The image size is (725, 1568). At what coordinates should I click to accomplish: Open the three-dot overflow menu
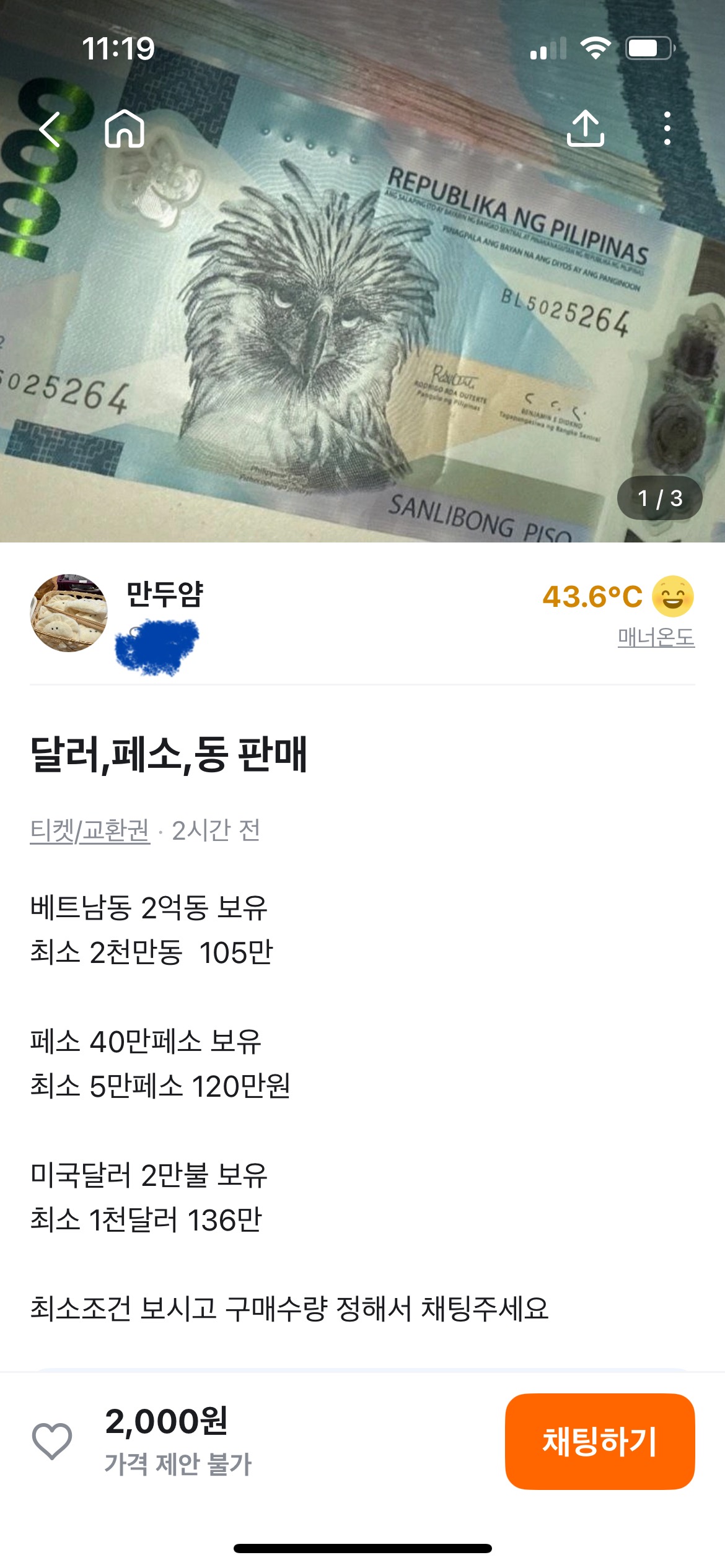tap(667, 129)
